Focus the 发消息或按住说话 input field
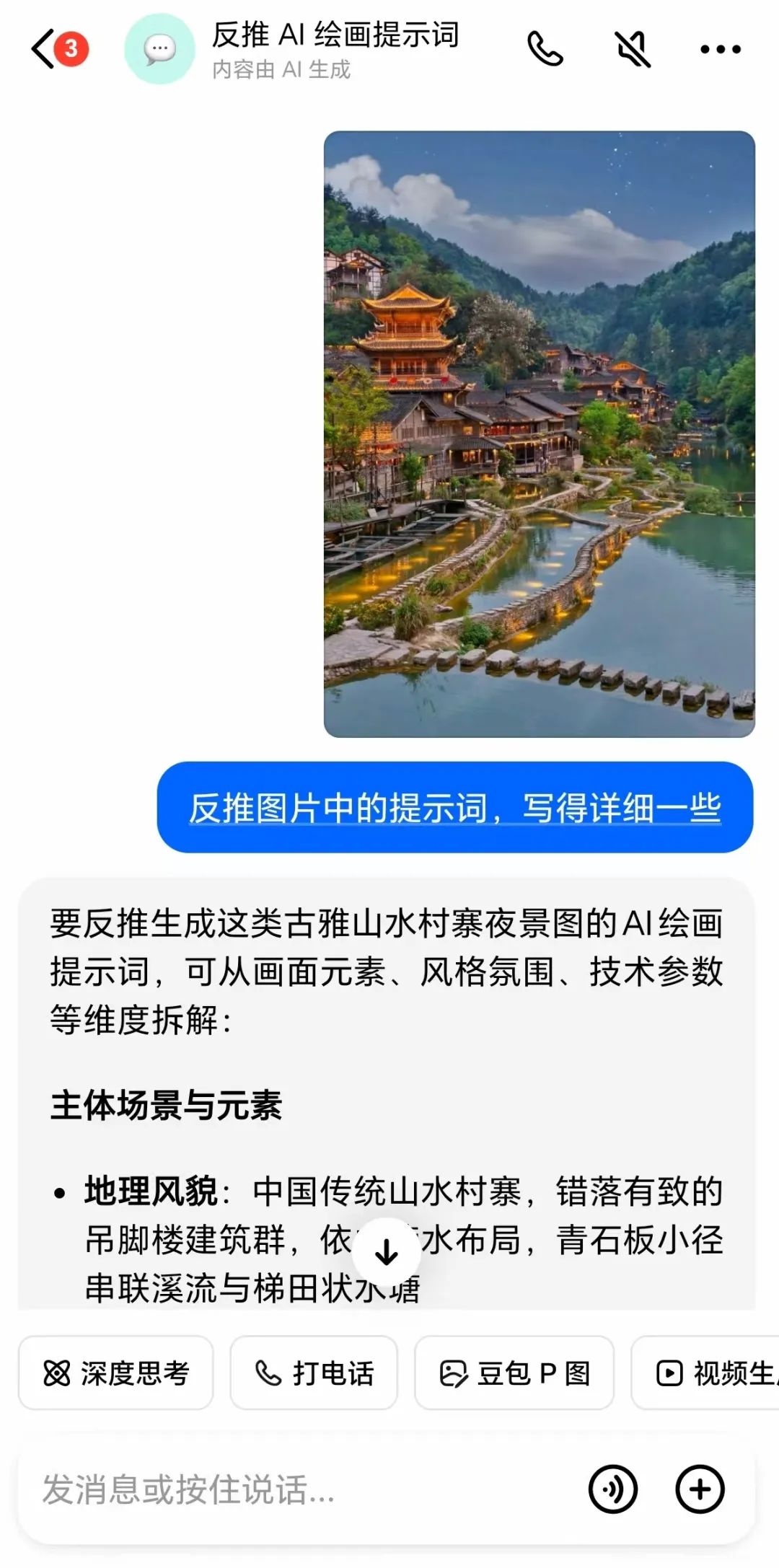The width and height of the screenshot is (779, 1568). pyautogui.click(x=303, y=1489)
